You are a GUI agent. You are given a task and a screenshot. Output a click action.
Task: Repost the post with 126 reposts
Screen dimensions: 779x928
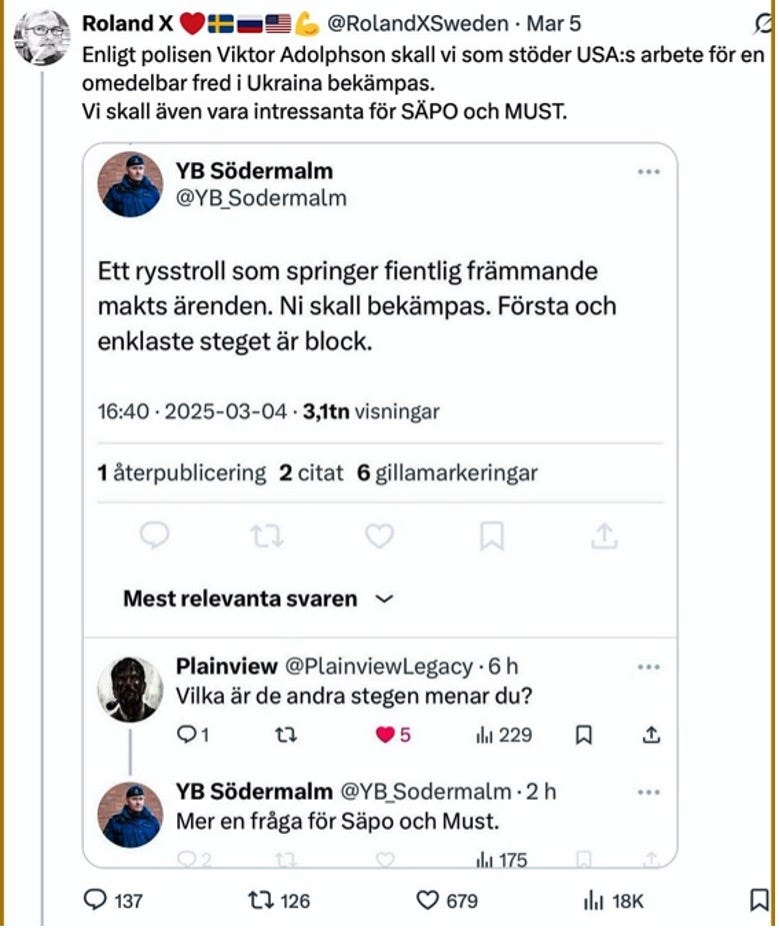(279, 901)
